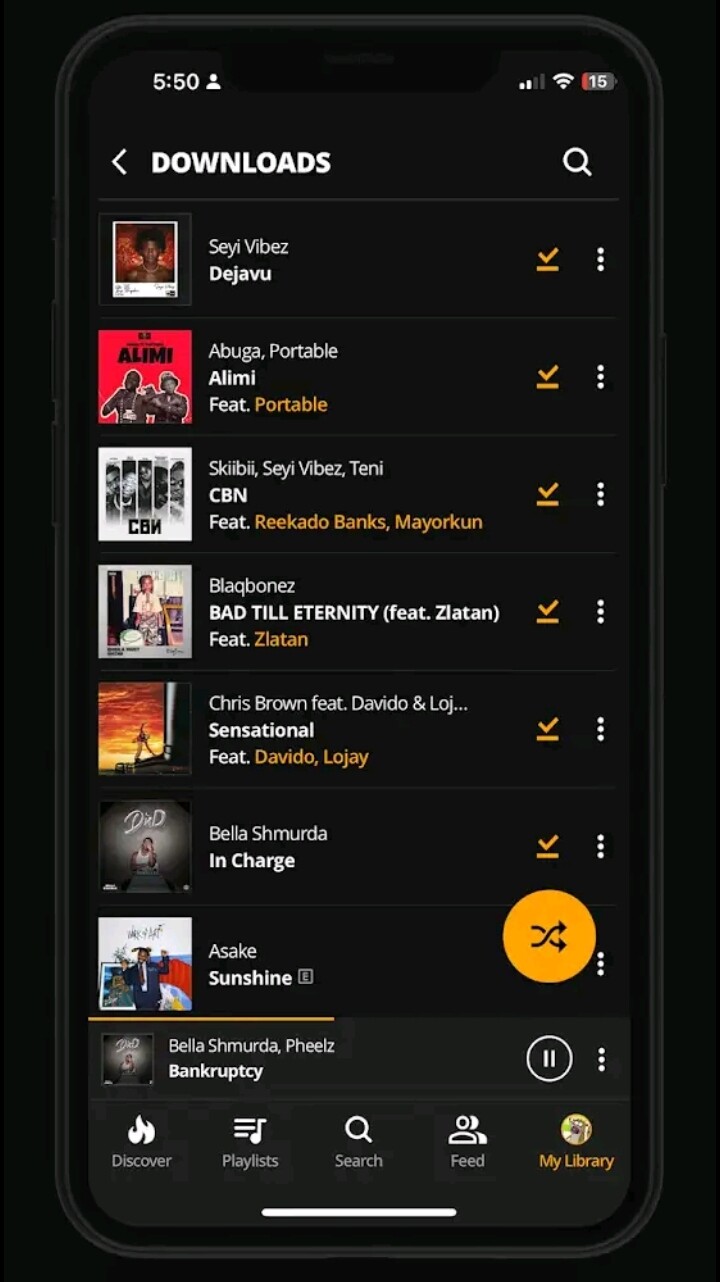Switch to the Discover tab
Viewport: 720px width, 1282px height.
141,1142
